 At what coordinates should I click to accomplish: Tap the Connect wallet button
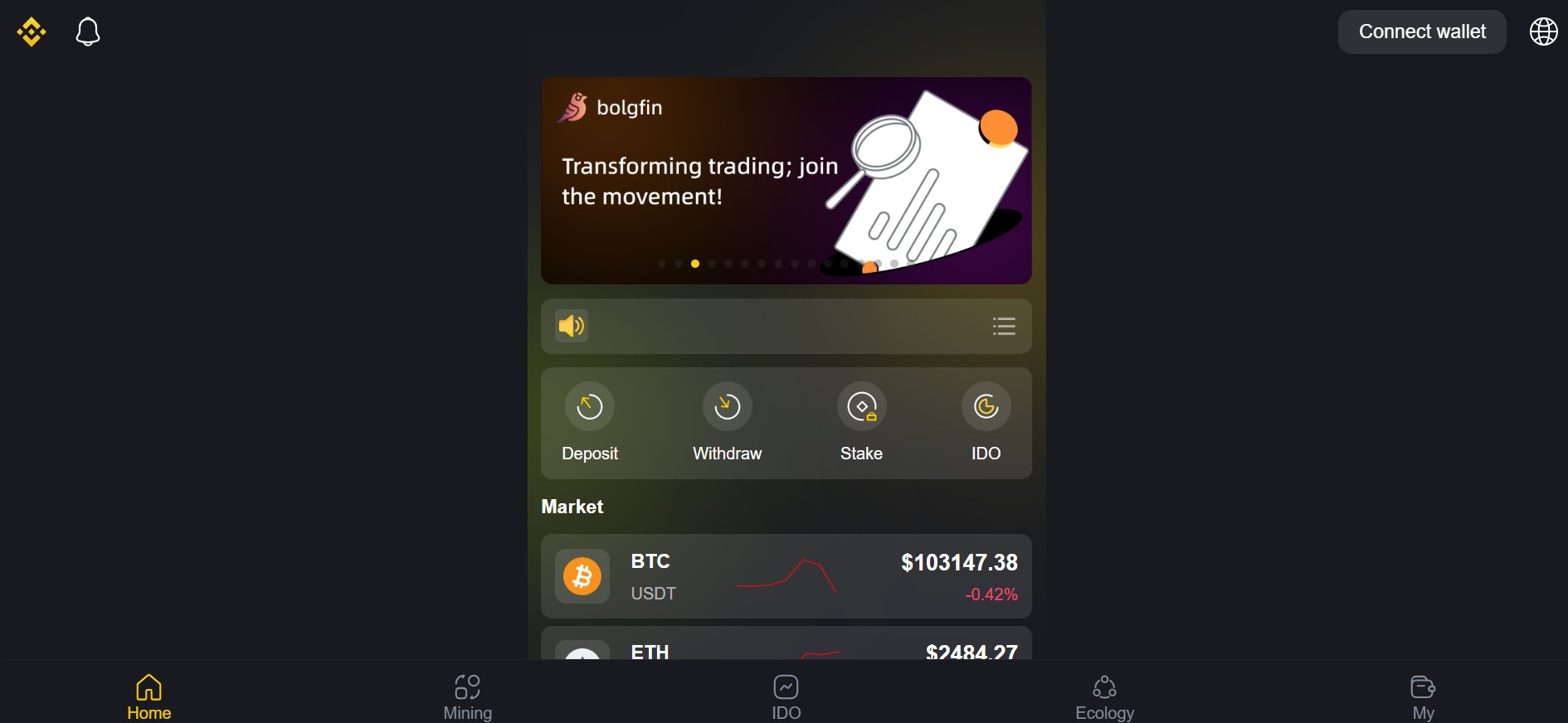[1421, 32]
